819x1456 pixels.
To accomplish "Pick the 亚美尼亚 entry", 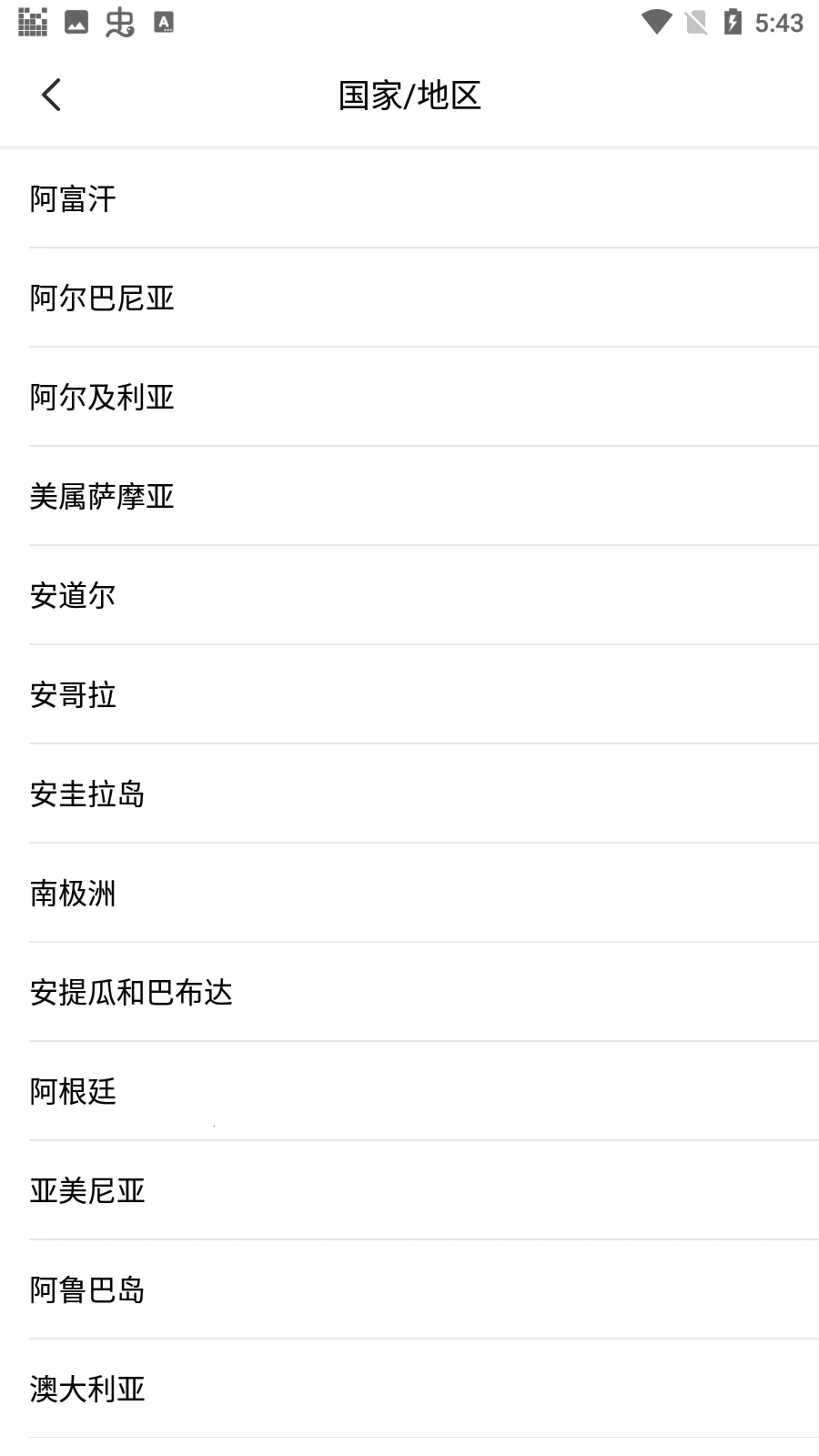I will pos(87,1190).
